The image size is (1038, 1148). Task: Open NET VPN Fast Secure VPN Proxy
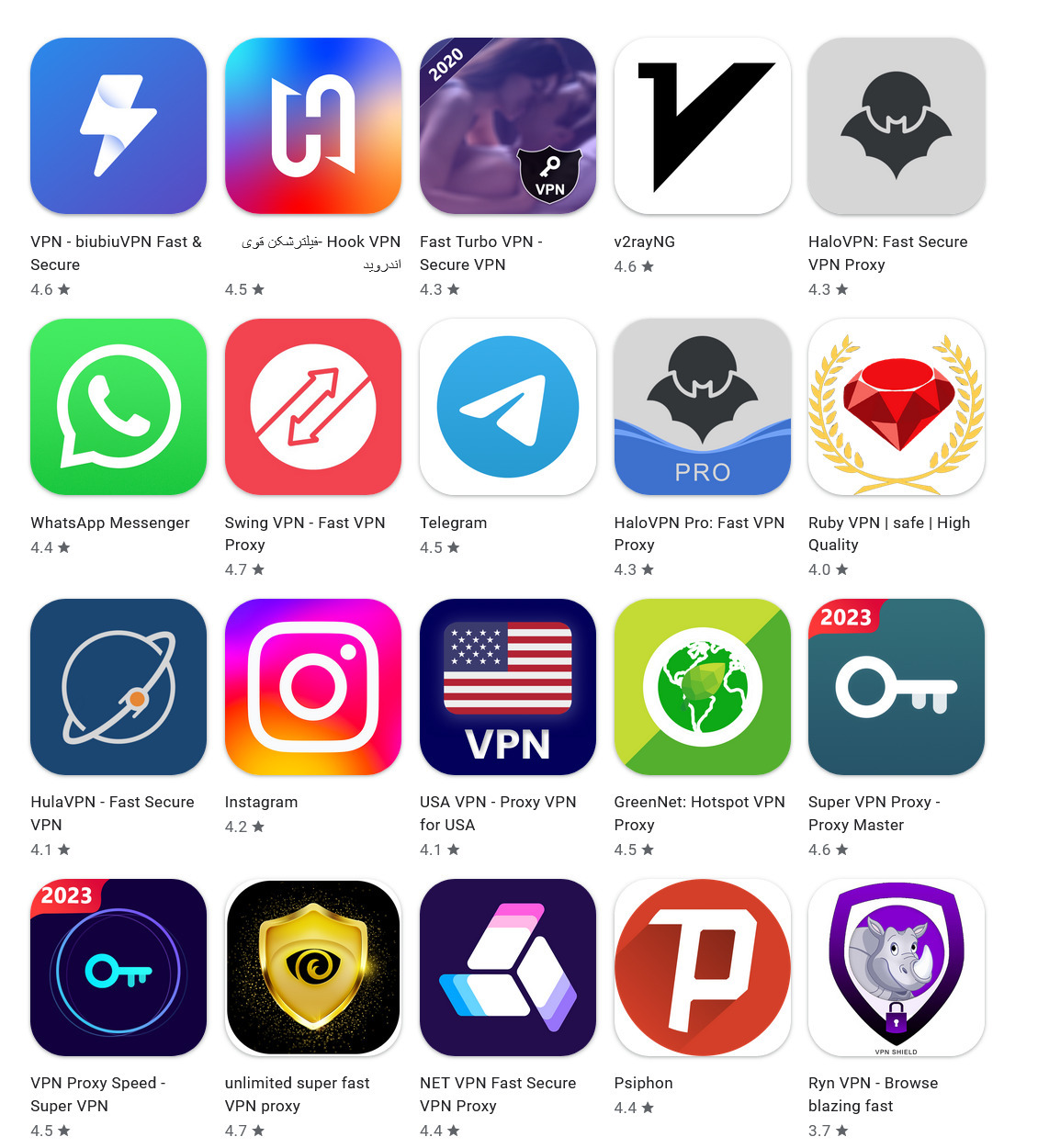pyautogui.click(x=508, y=967)
